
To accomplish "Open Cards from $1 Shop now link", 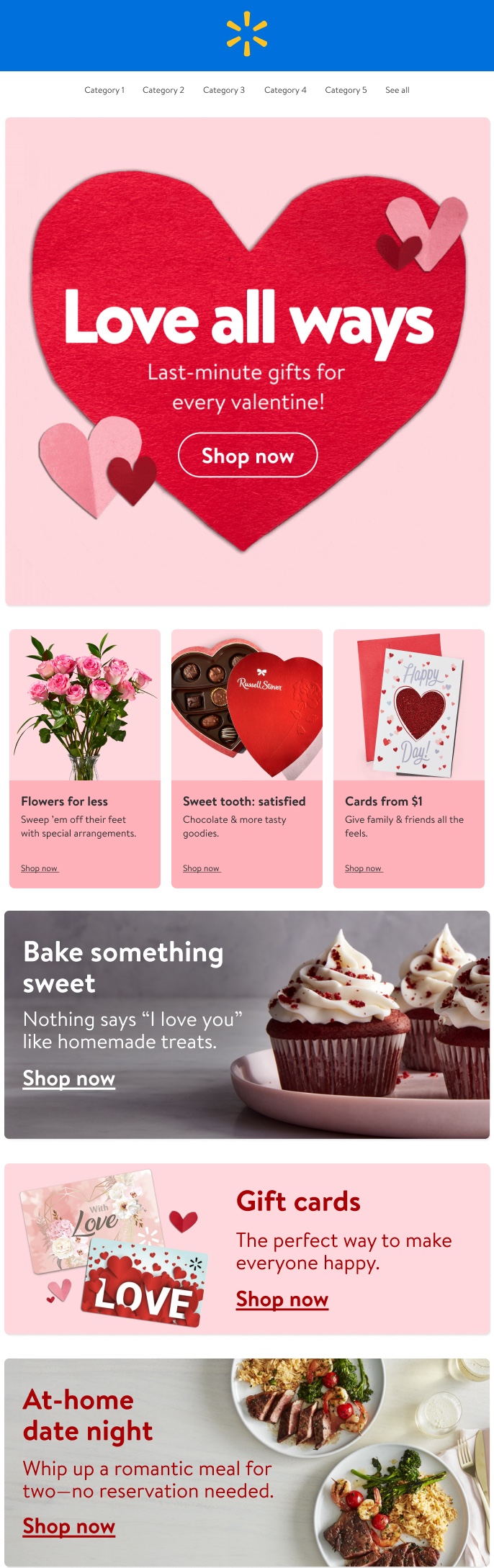I will tap(364, 868).
